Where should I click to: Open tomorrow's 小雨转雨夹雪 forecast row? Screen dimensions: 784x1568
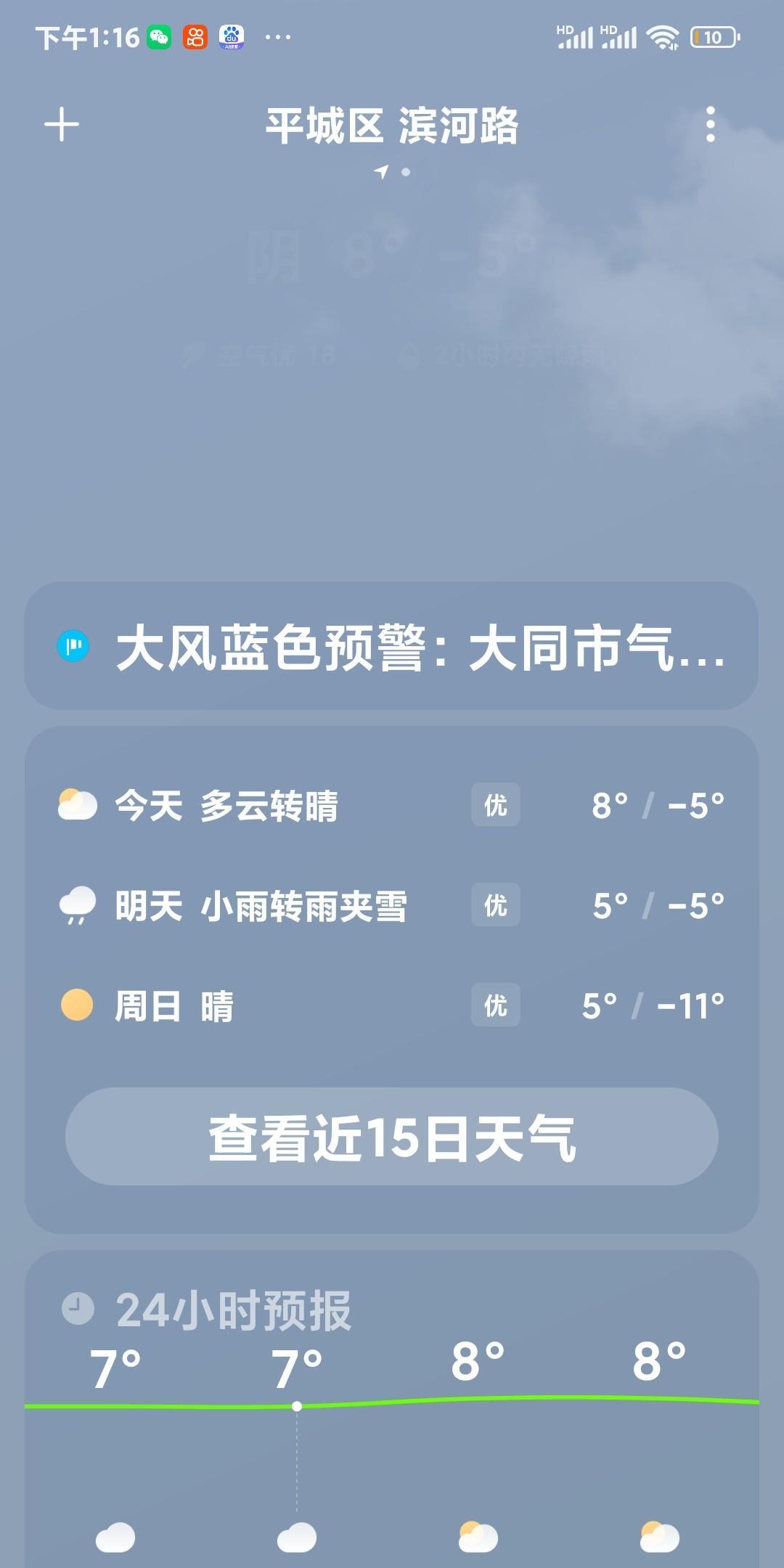click(392, 906)
